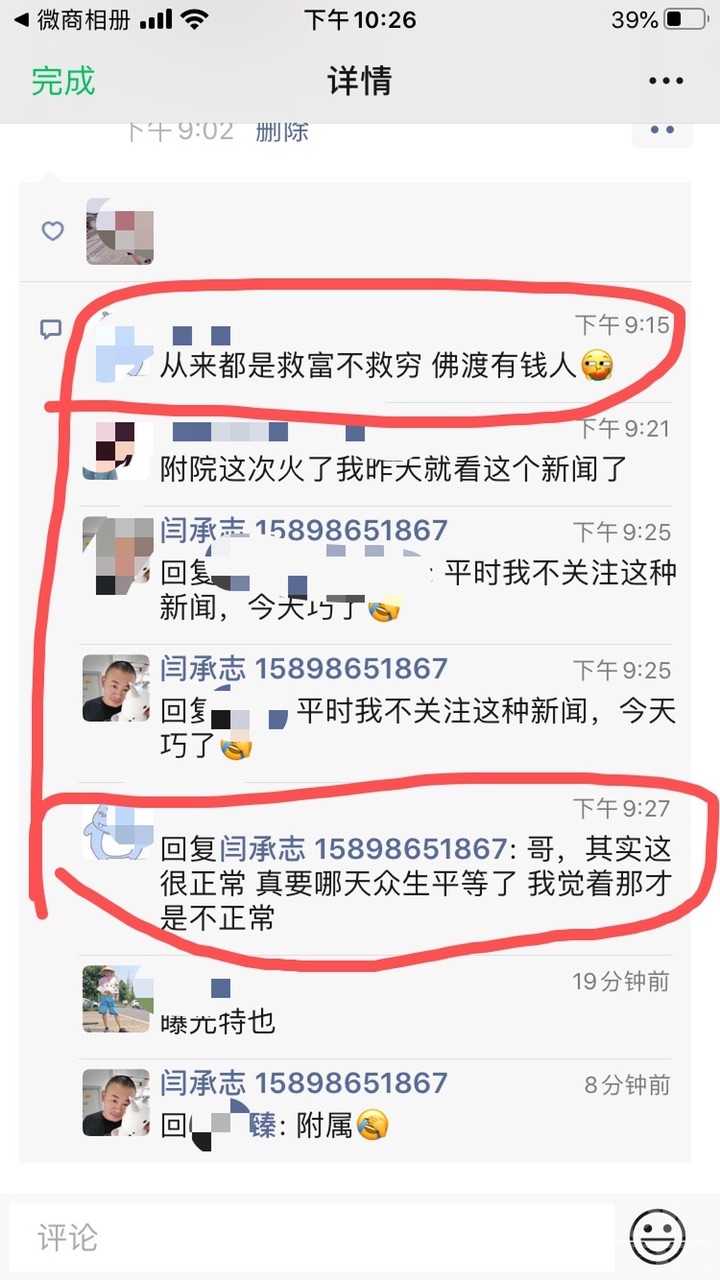The image size is (720, 1280).
Task: Tap 完成 to close the details page
Action: click(63, 81)
